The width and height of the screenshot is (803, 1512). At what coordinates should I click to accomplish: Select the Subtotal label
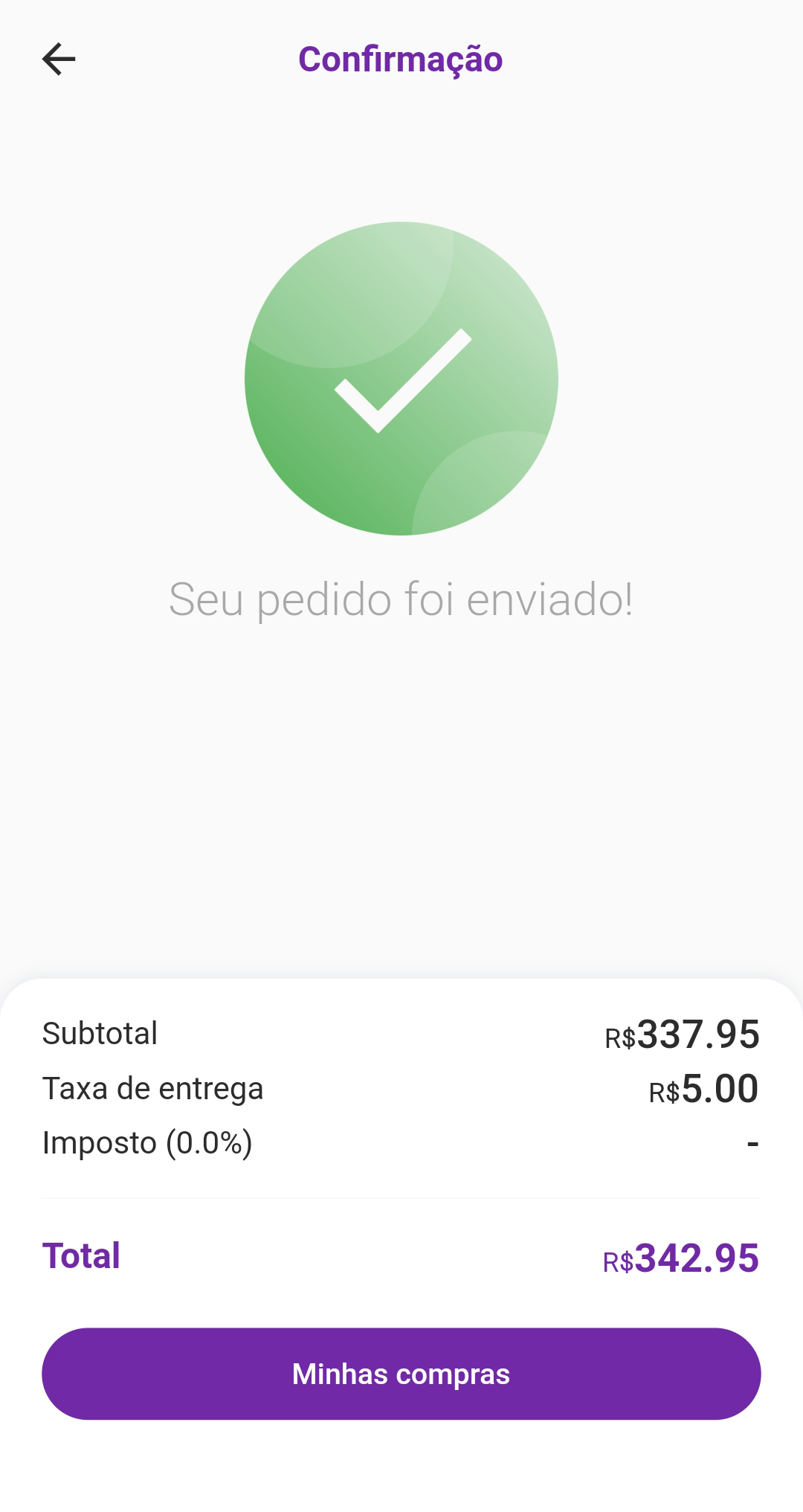(x=100, y=1033)
